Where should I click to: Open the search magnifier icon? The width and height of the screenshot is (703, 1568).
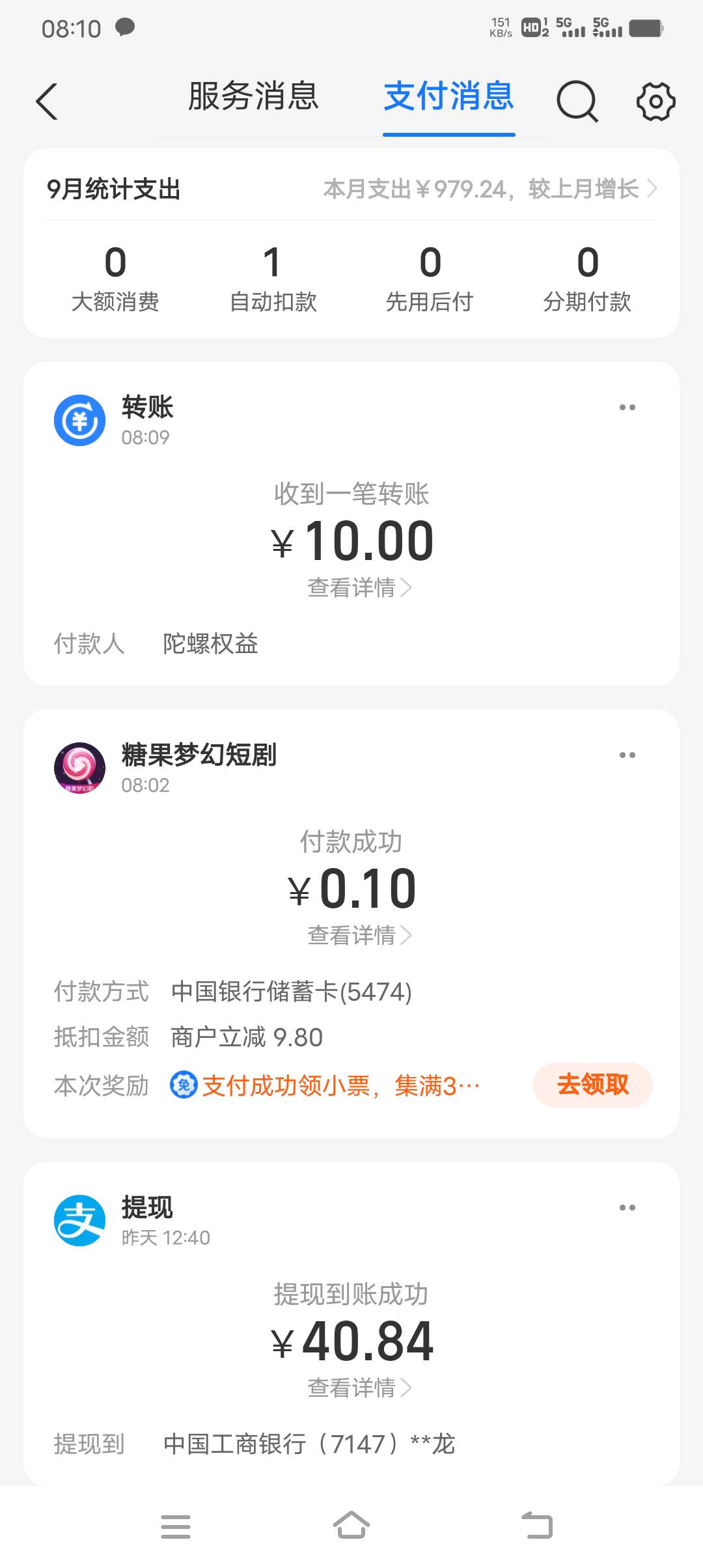pyautogui.click(x=577, y=102)
